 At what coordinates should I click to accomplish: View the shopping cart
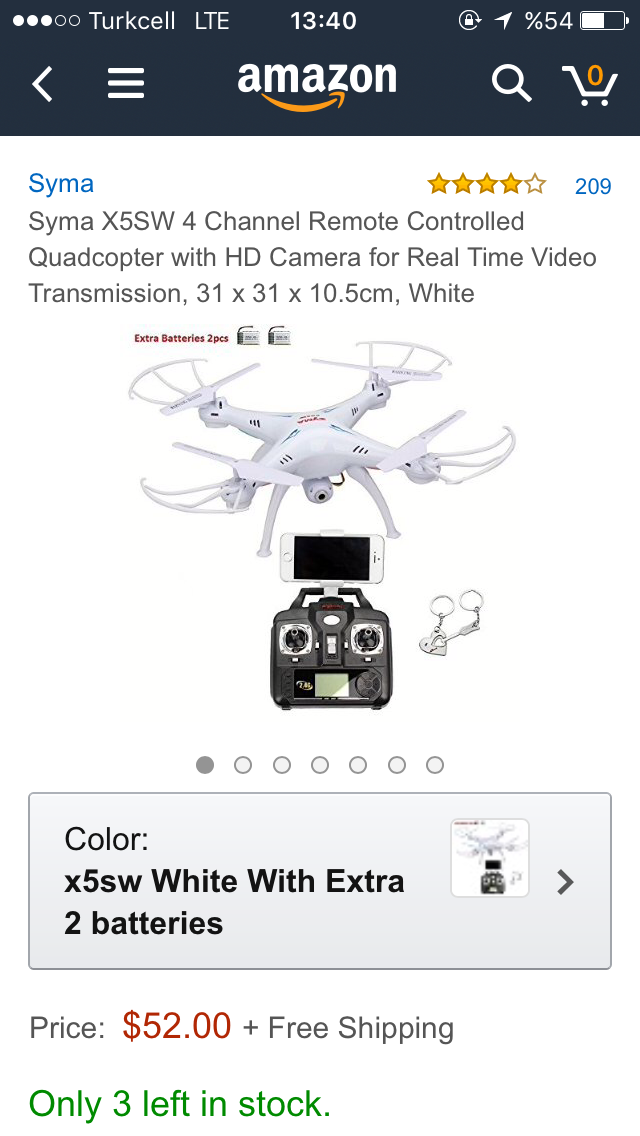[589, 84]
